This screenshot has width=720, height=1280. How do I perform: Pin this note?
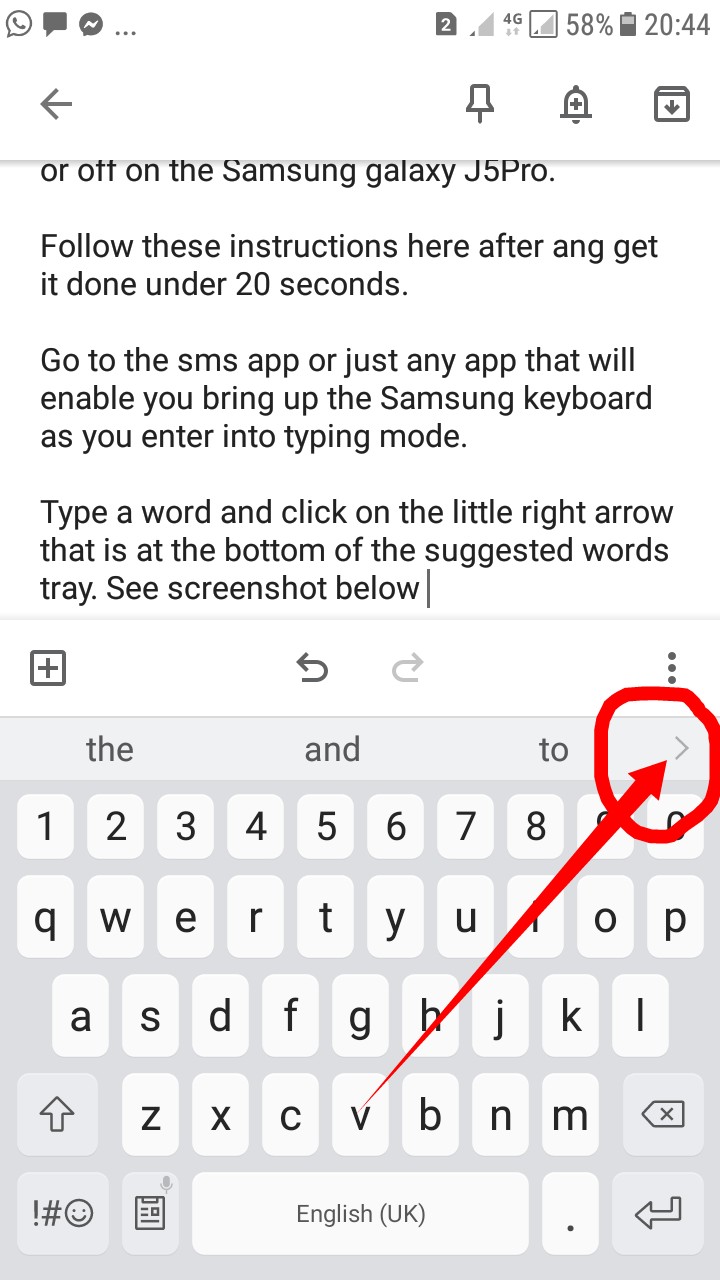coord(480,103)
